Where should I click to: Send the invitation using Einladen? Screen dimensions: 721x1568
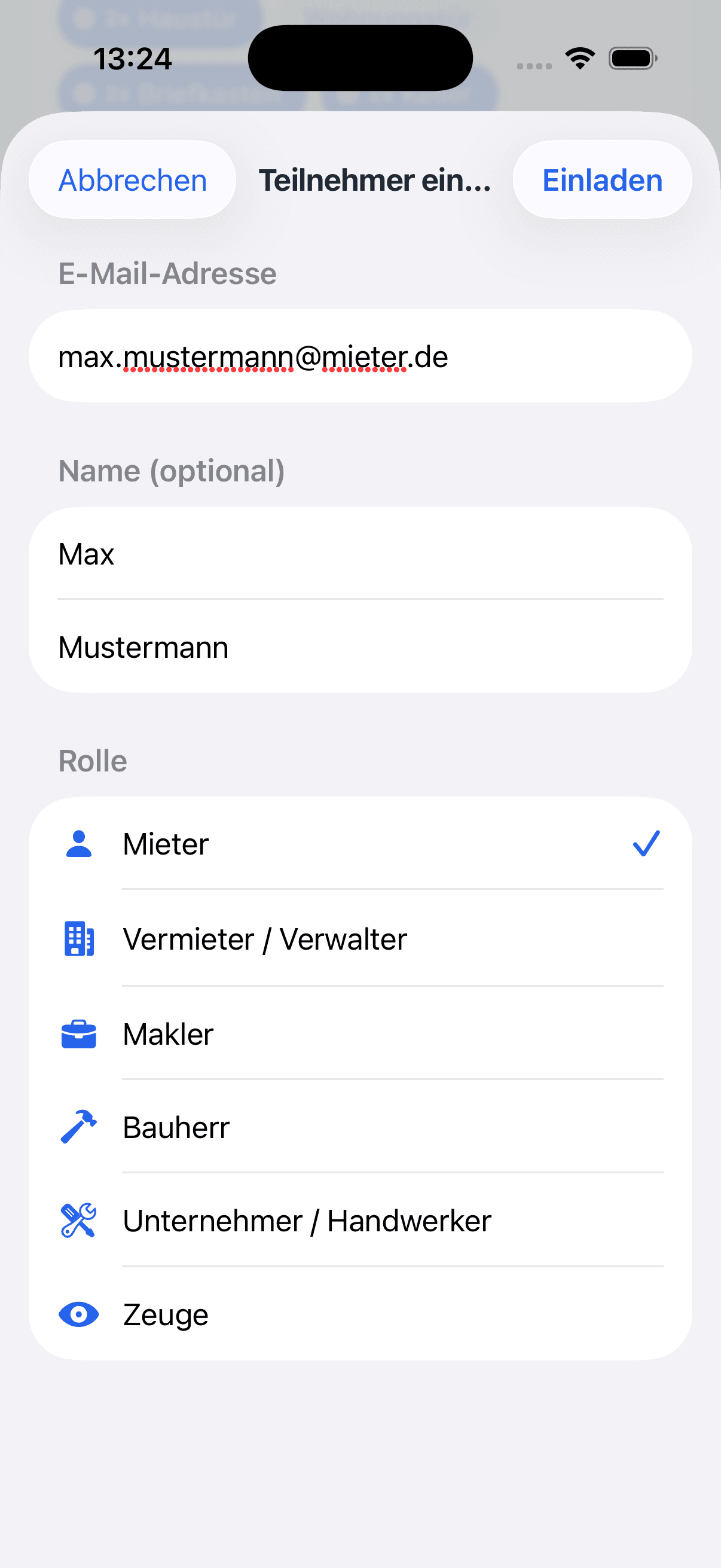601,179
